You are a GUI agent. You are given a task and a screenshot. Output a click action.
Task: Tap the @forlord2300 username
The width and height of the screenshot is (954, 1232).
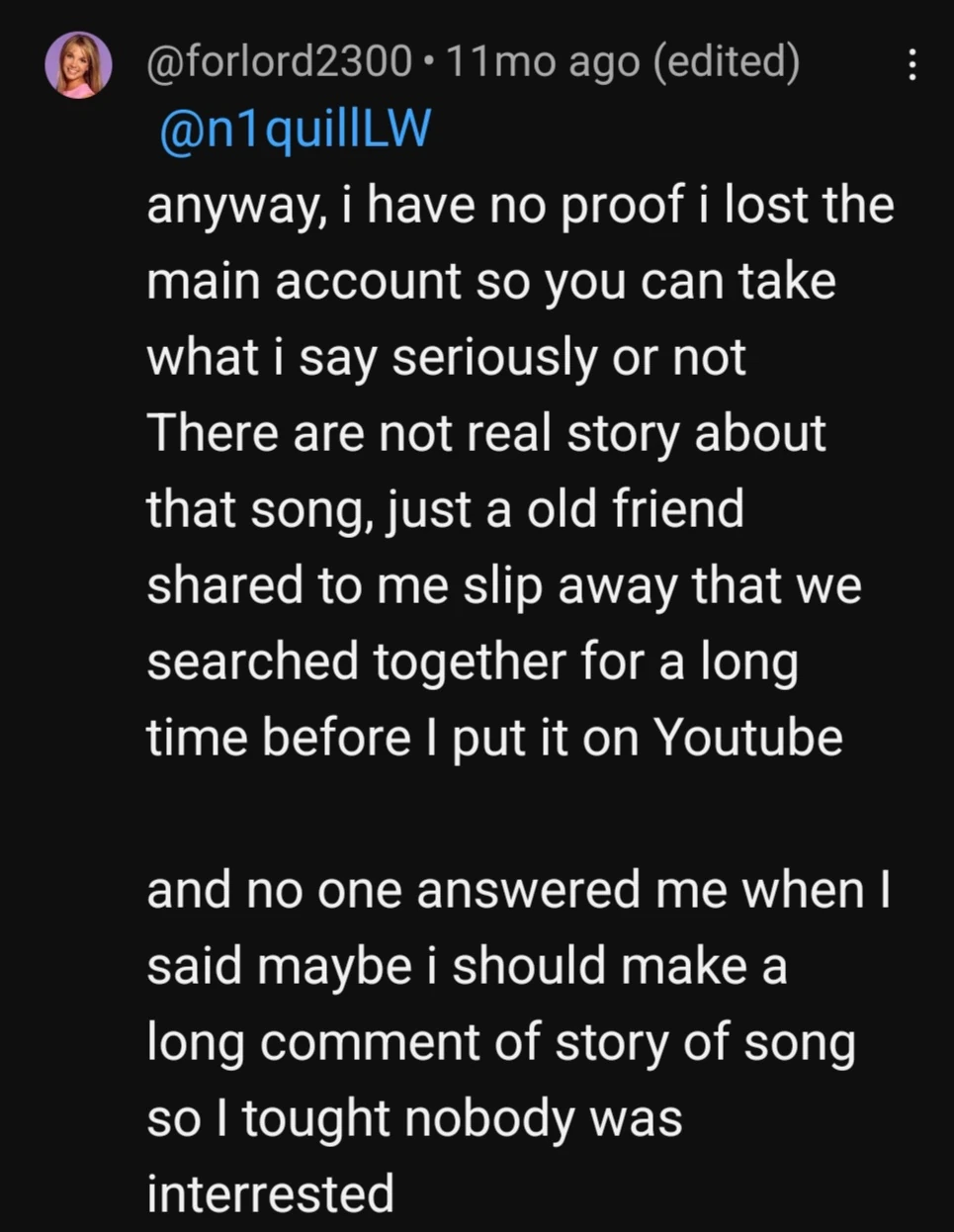coord(278,62)
